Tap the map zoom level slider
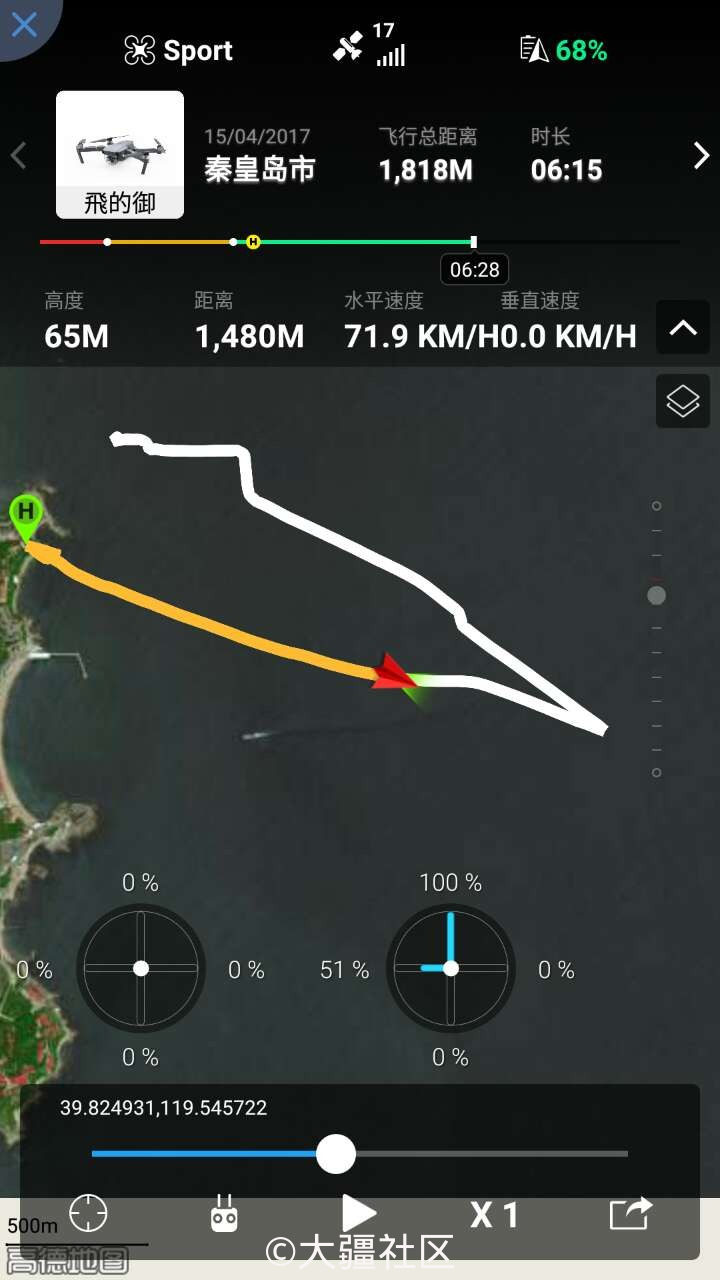This screenshot has width=720, height=1280. click(x=656, y=596)
